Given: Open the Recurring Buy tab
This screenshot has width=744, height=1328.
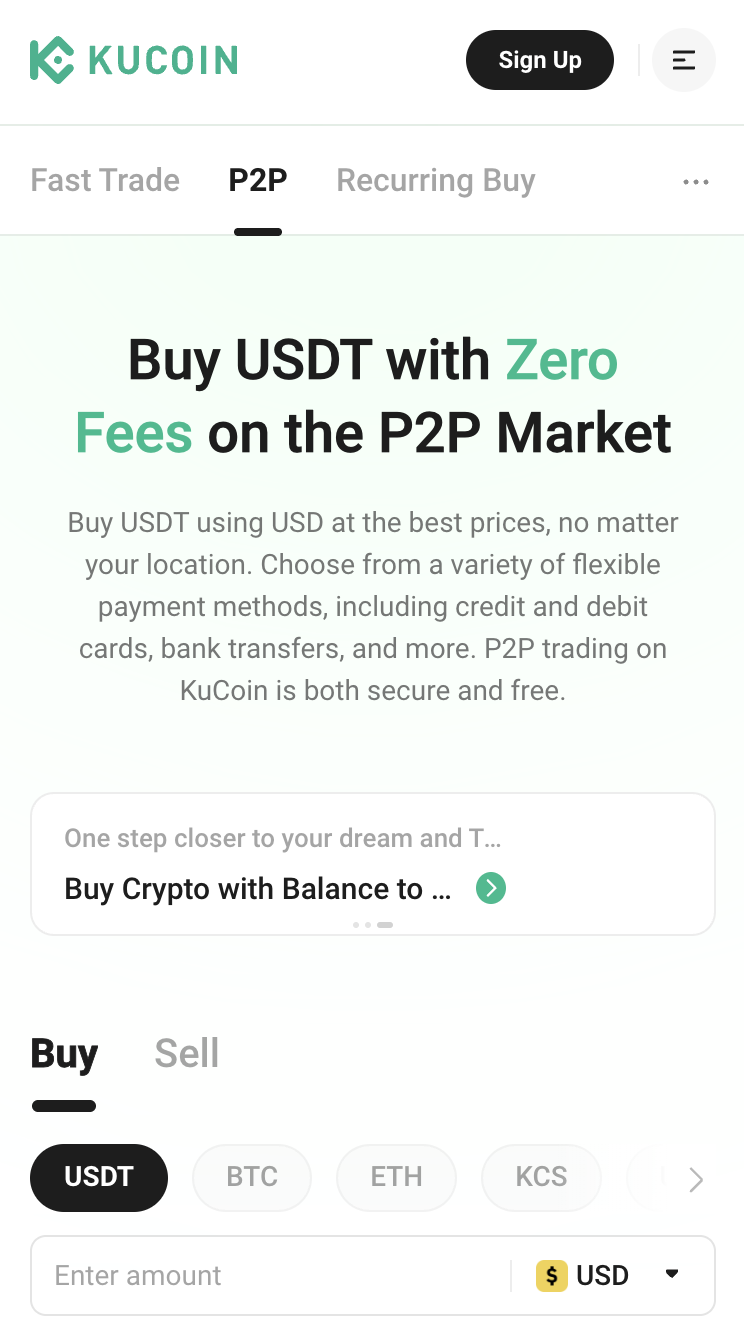Looking at the screenshot, I should coord(435,180).
